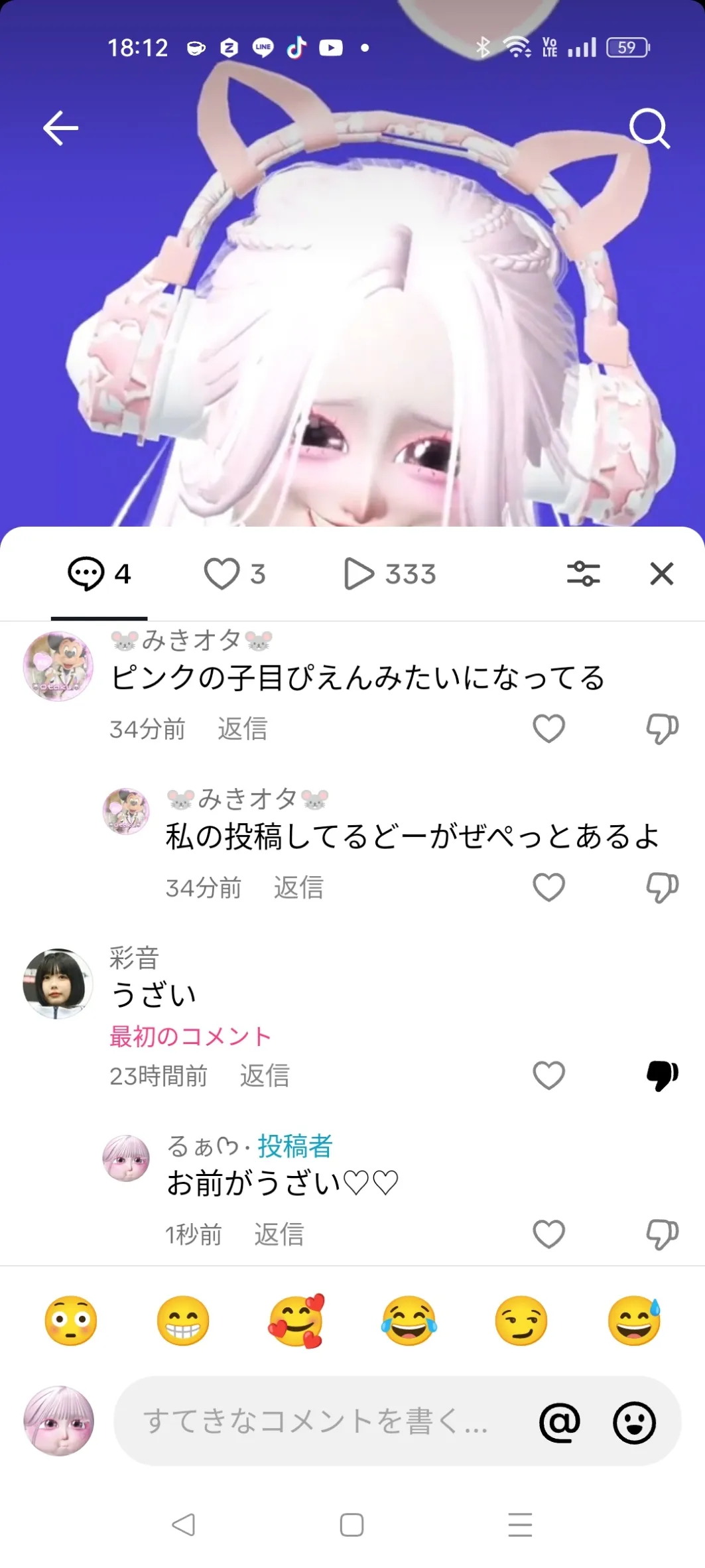Dislike the comment 私の投稿してるどーがぜぺっとあるよ
The image size is (705, 1568).
[662, 887]
